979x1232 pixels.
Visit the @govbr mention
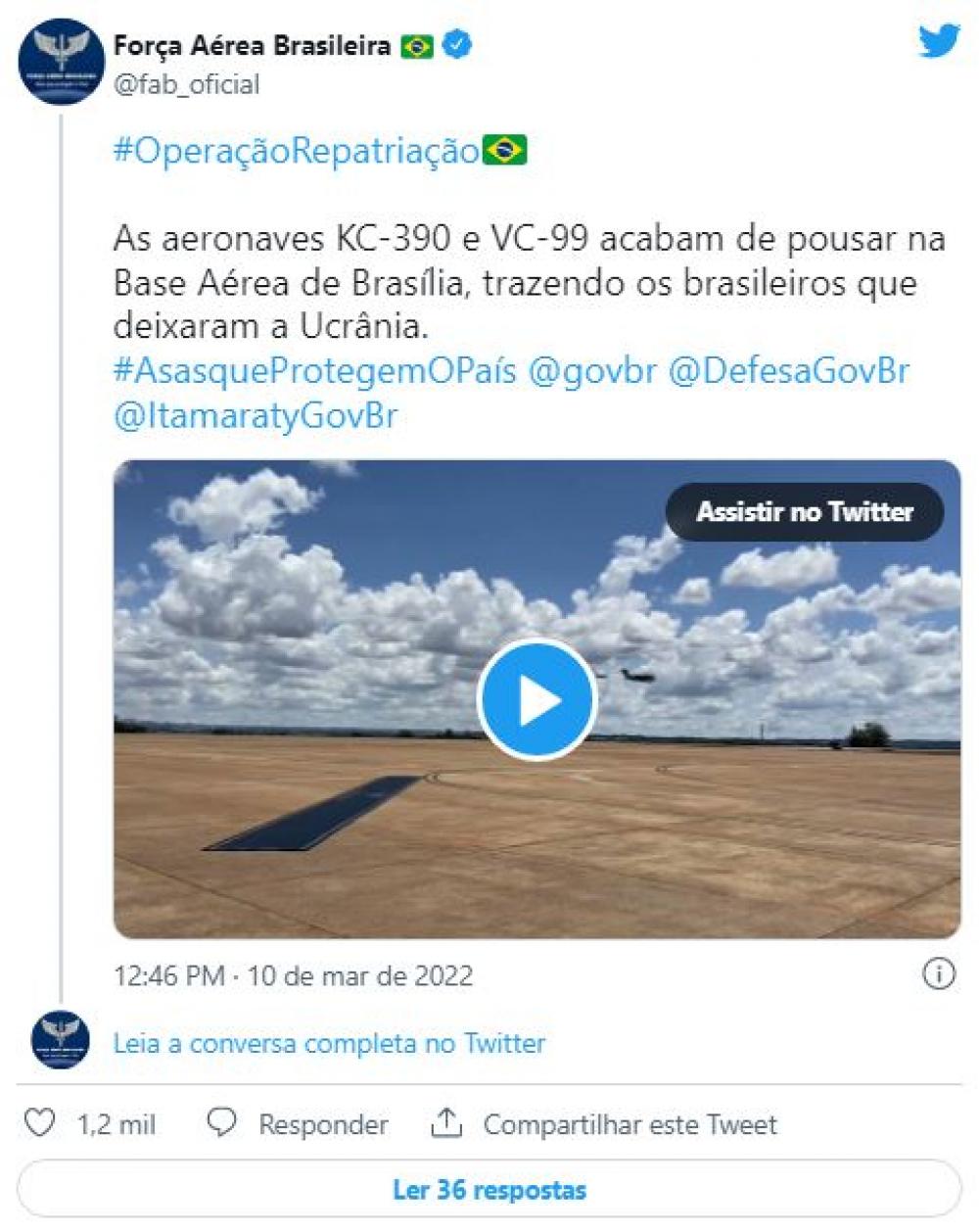592,371
